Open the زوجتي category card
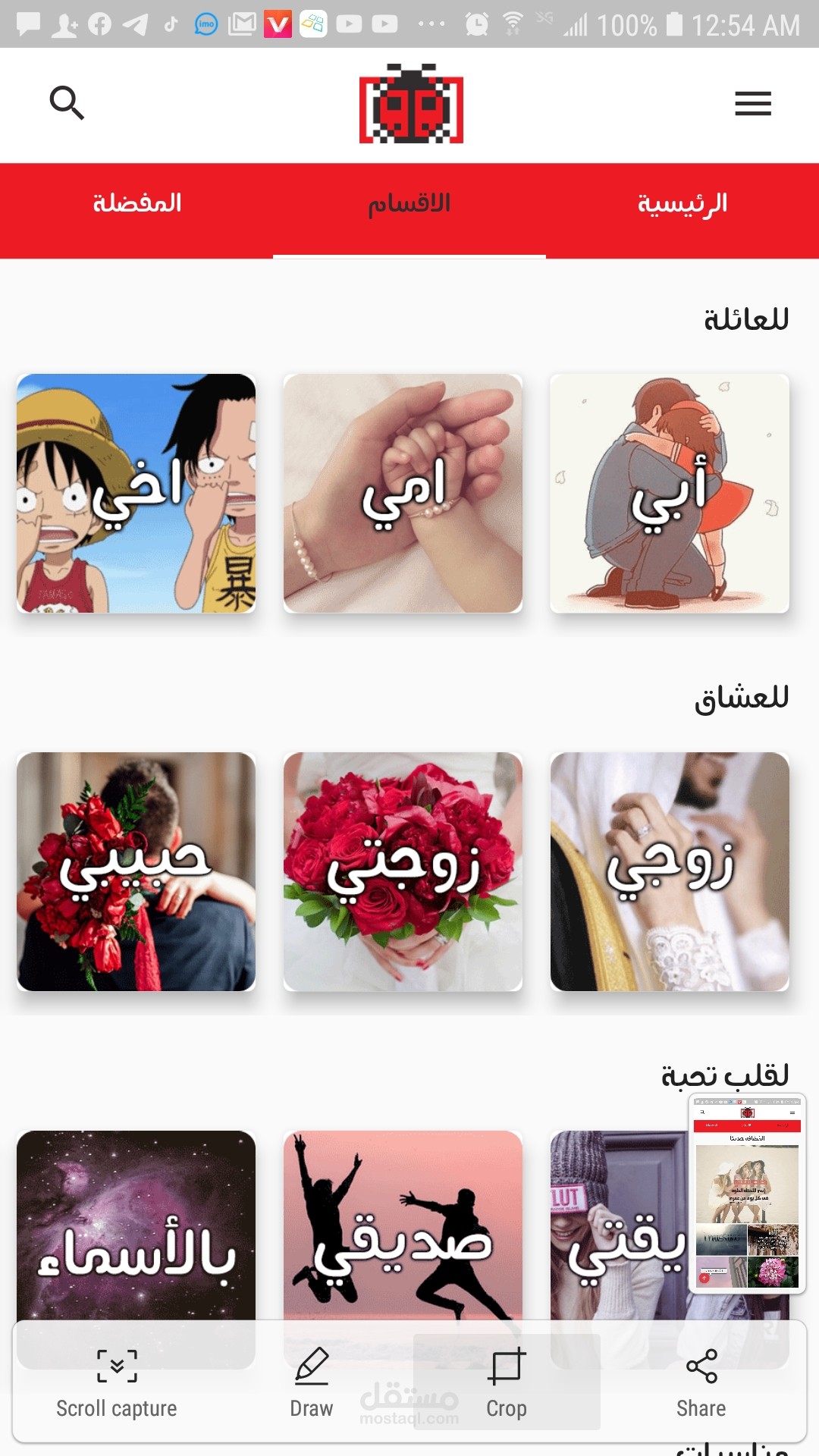 pos(403,871)
